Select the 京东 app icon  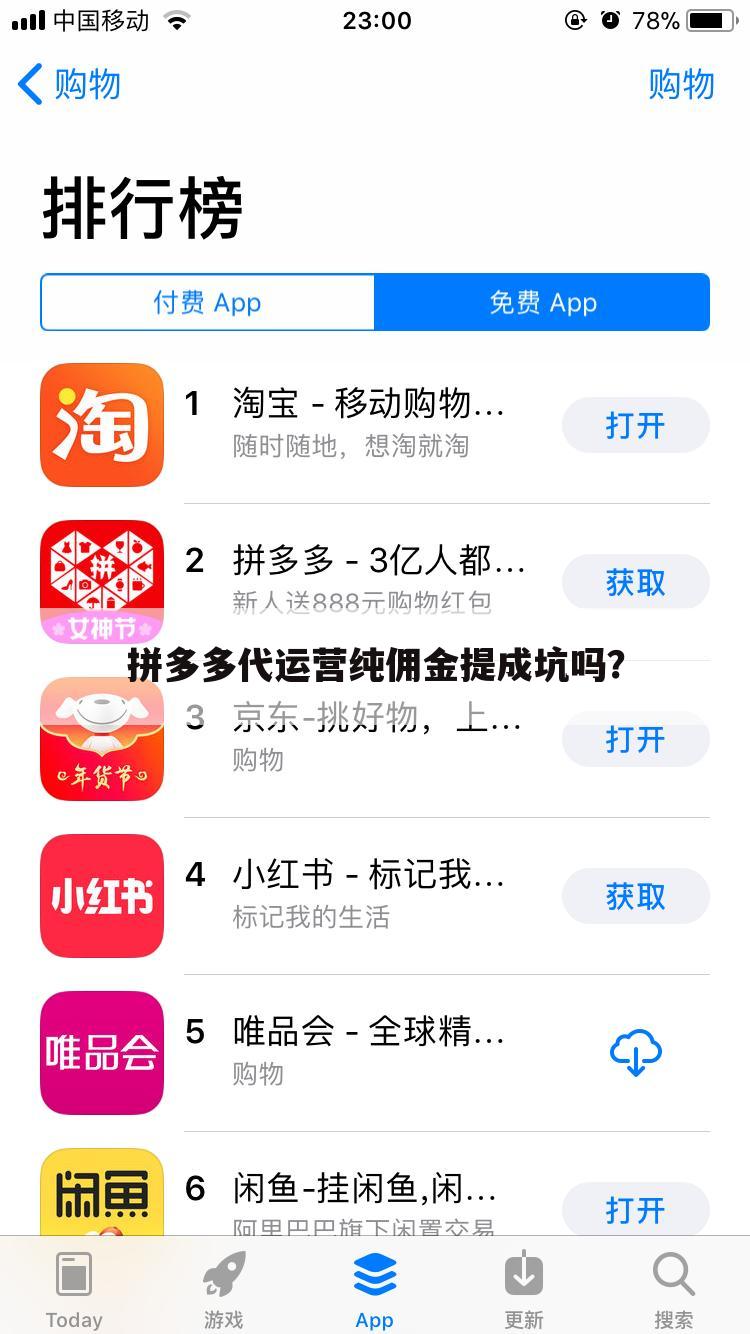click(101, 739)
